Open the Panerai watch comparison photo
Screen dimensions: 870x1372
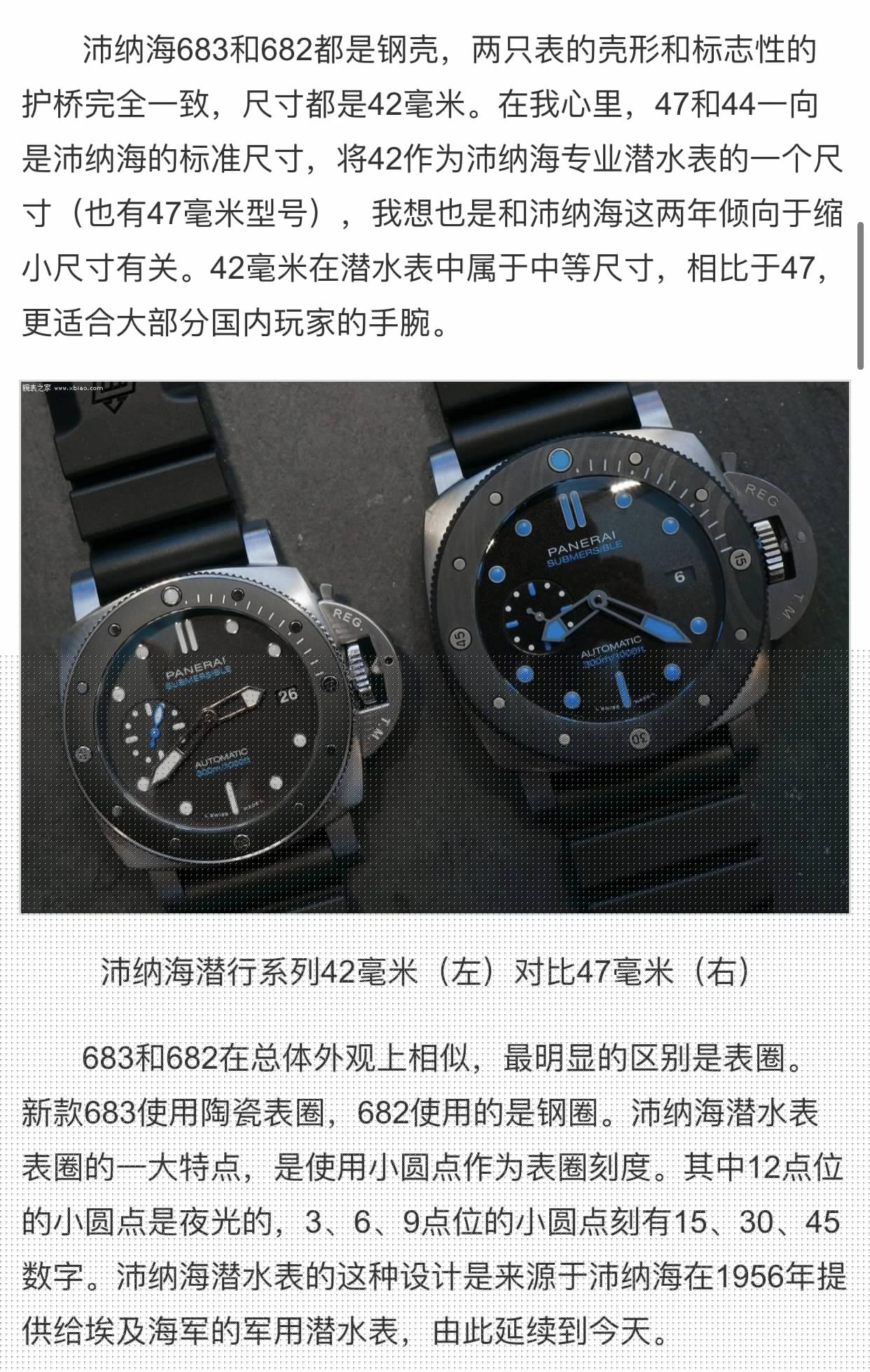click(x=434, y=646)
